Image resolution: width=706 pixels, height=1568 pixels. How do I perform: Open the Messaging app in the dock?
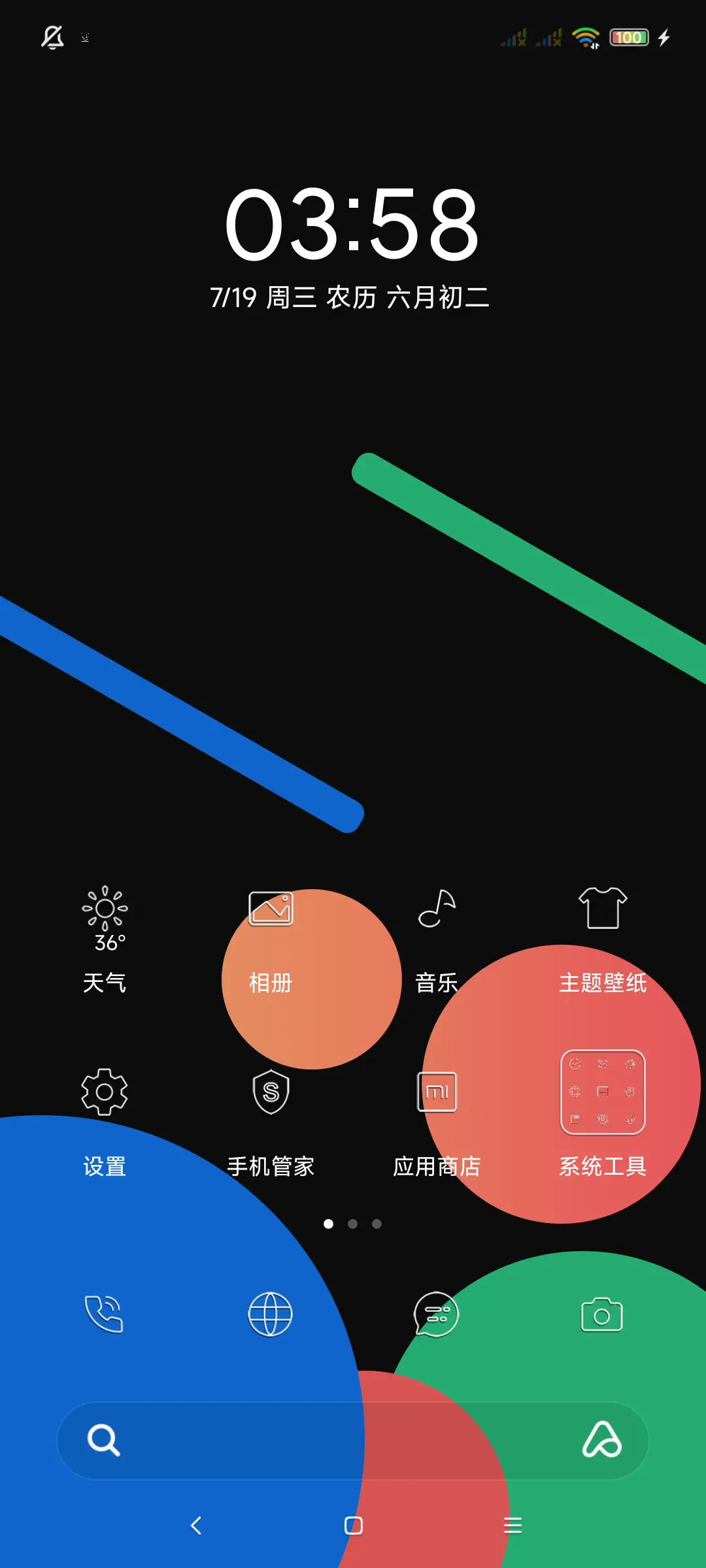[x=436, y=1315]
